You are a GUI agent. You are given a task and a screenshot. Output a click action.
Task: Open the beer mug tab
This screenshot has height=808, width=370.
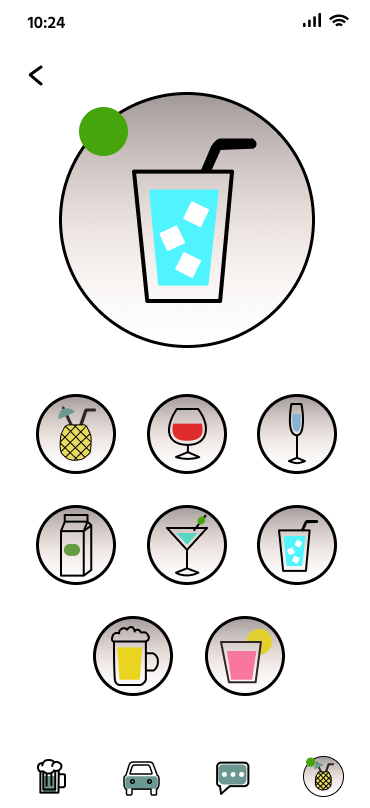point(52,776)
